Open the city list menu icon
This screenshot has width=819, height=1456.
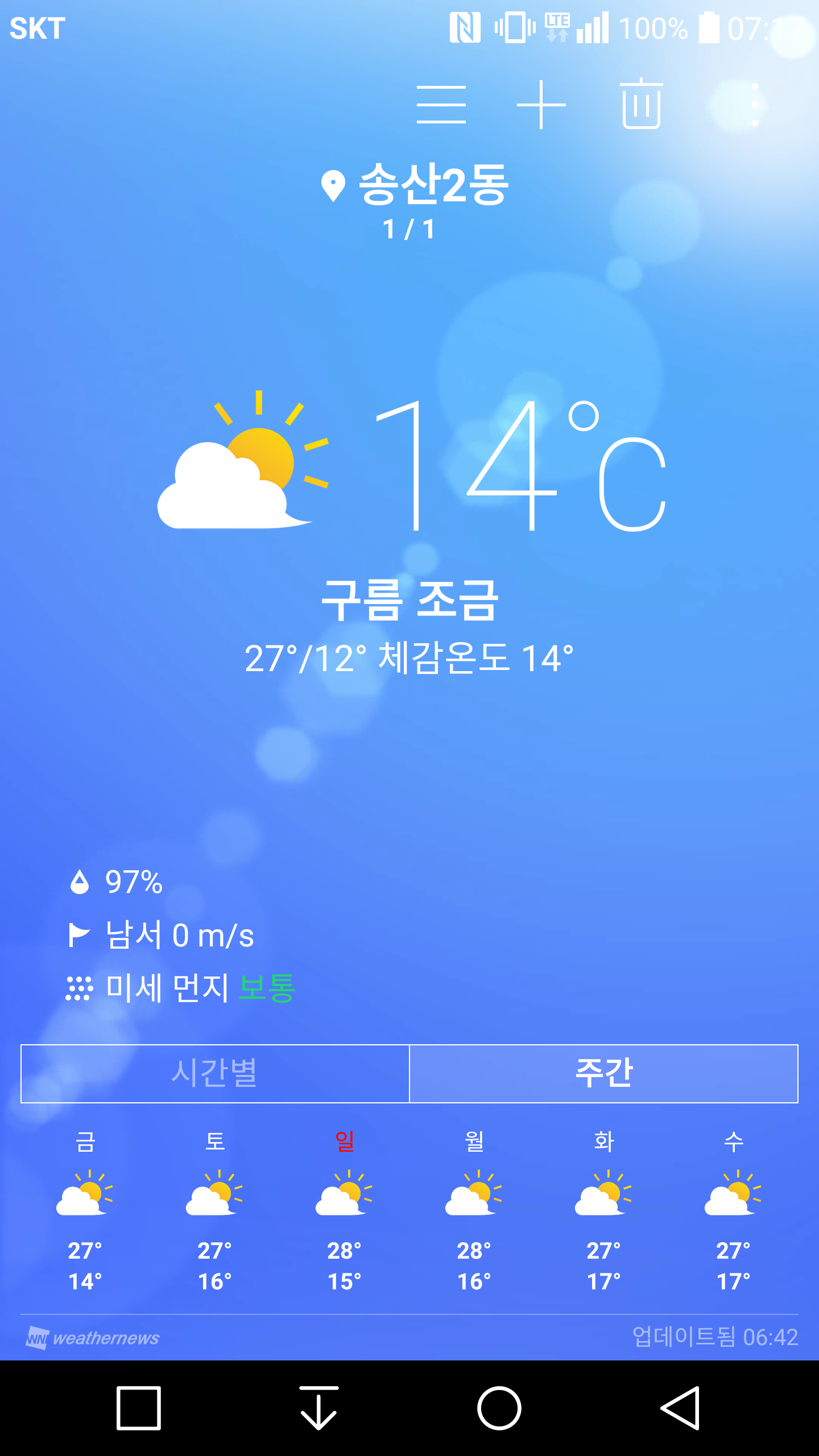pyautogui.click(x=441, y=105)
